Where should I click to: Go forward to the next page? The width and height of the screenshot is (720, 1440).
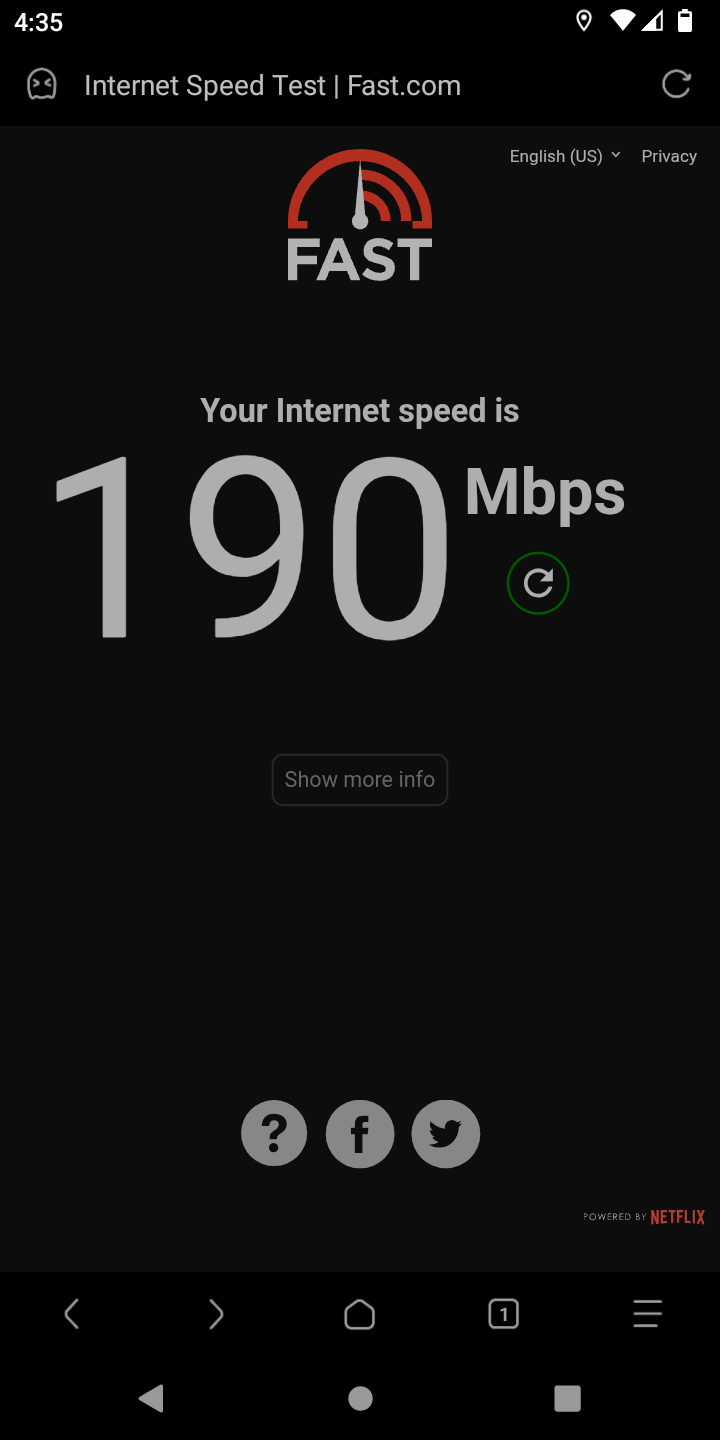216,1314
